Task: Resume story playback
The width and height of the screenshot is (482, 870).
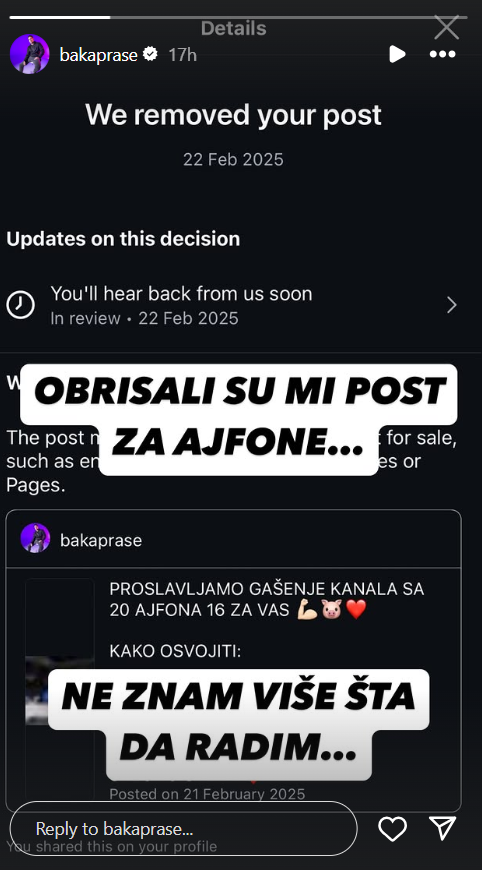Action: 397,54
